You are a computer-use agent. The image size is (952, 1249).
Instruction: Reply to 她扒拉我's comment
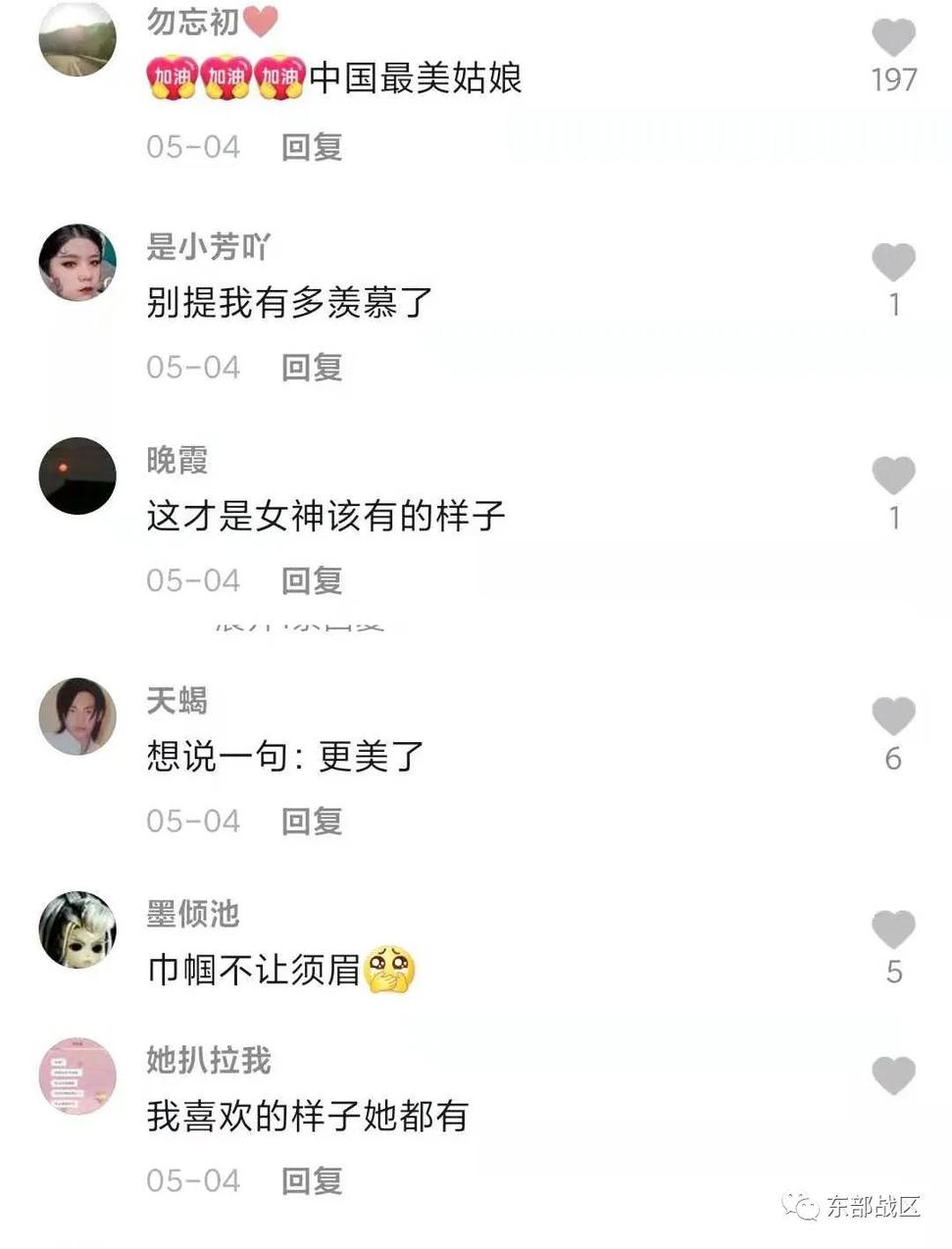coord(312,1180)
